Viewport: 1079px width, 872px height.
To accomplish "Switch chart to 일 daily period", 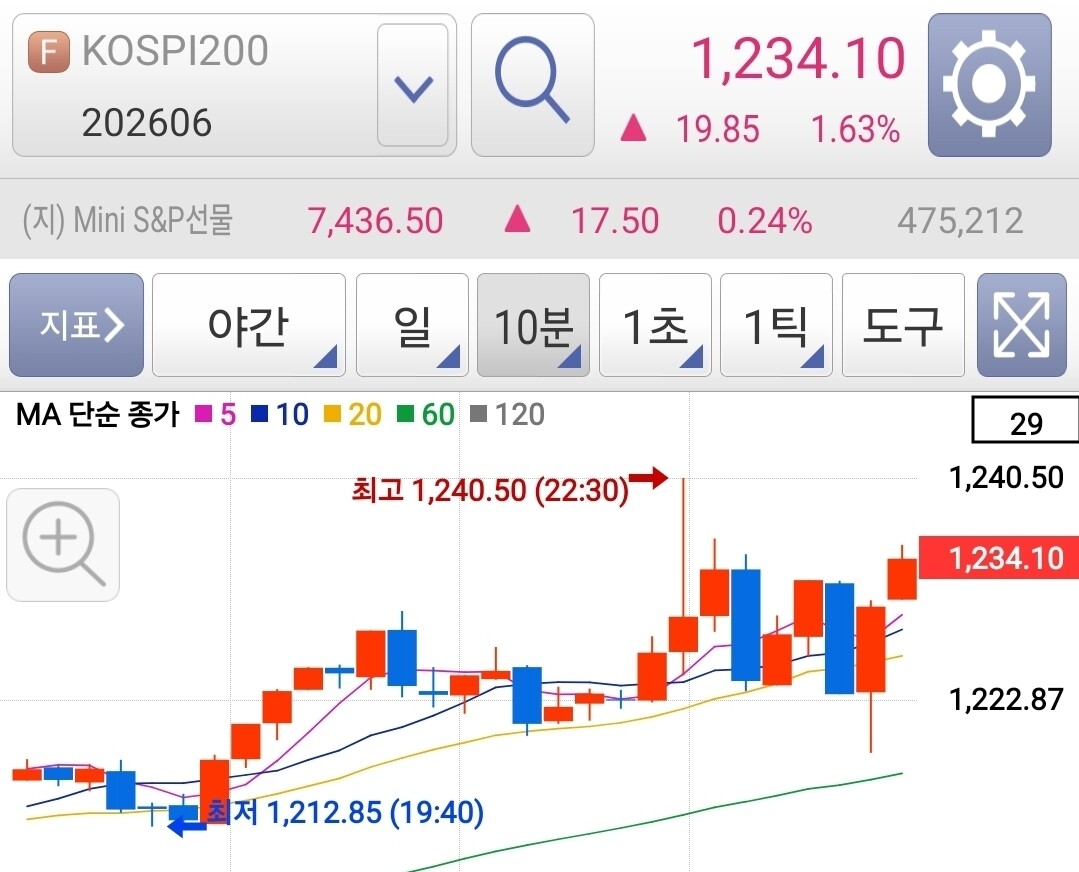I will click(412, 325).
